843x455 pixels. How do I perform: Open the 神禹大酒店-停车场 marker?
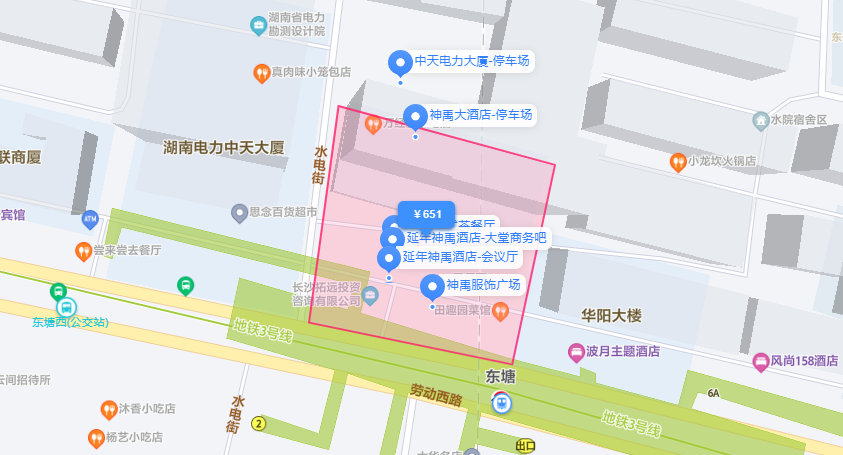coord(415,117)
